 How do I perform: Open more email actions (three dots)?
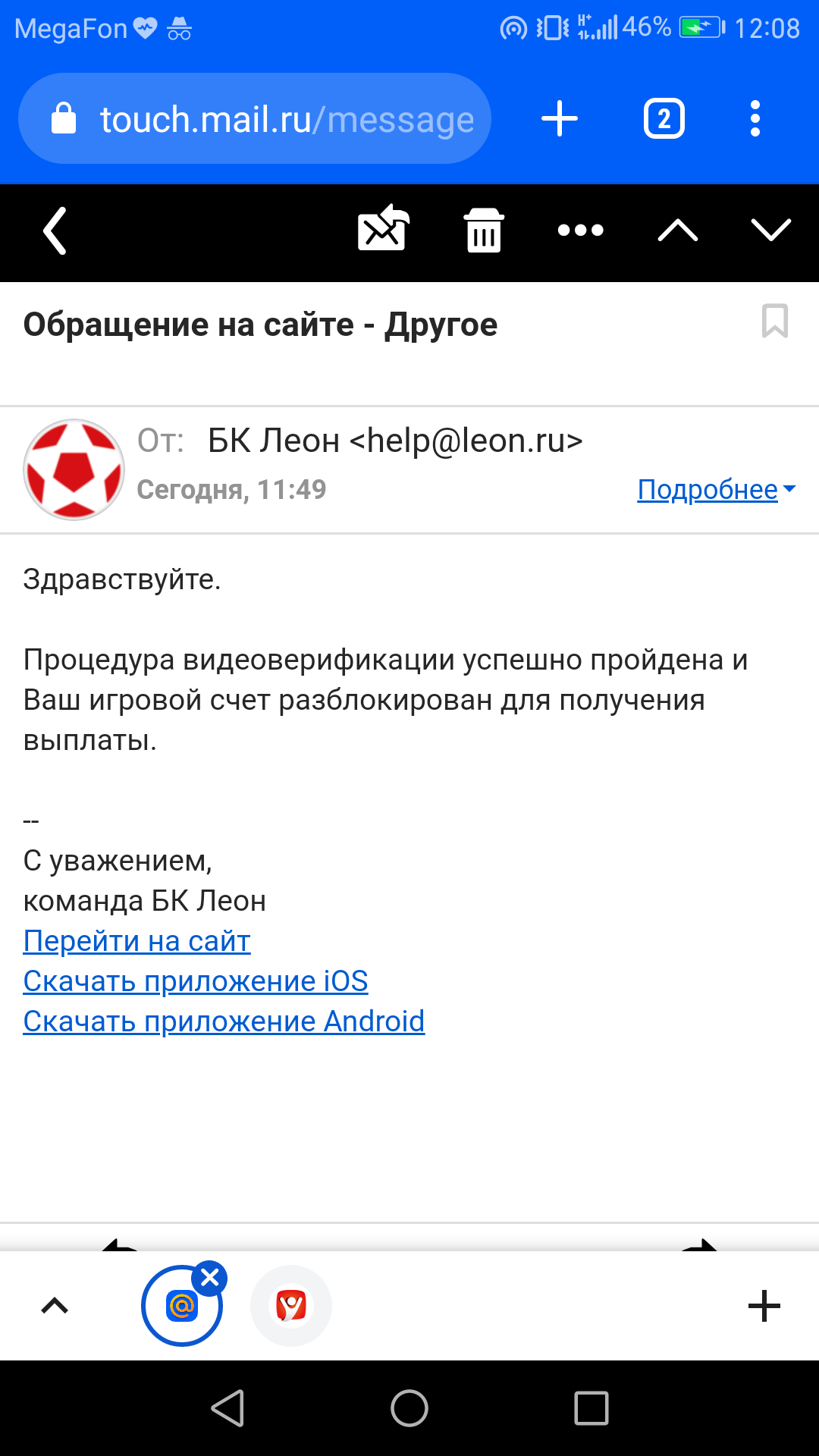click(x=580, y=231)
